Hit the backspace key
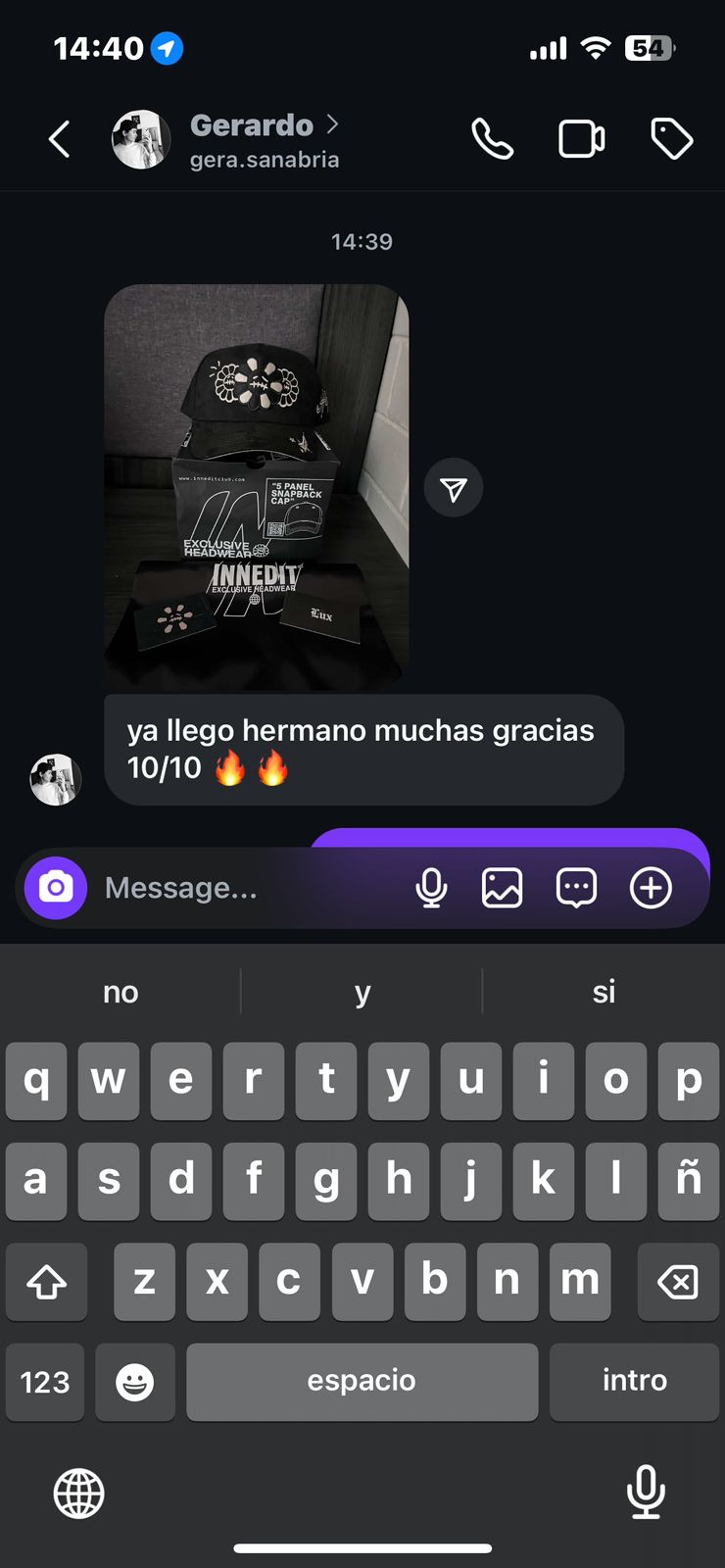Screen dimensions: 725x1568 click(678, 1282)
